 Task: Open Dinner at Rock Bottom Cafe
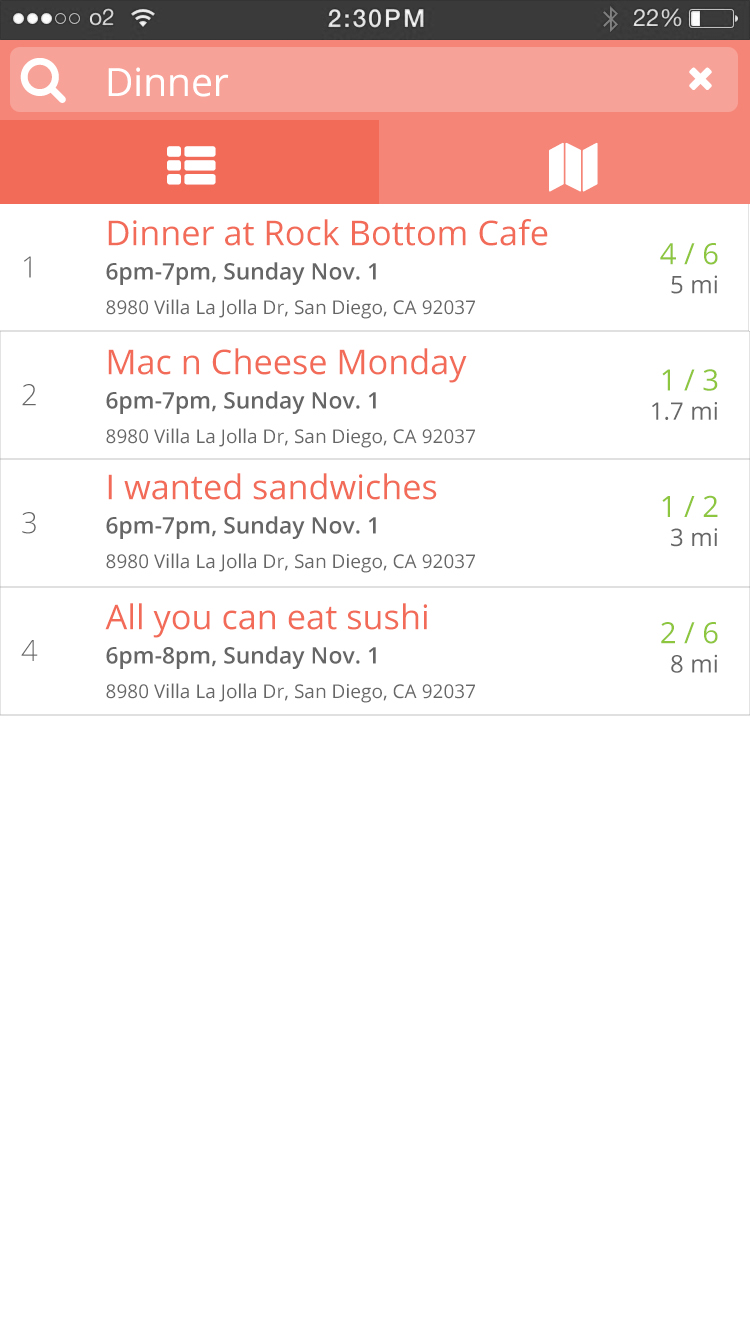click(375, 267)
